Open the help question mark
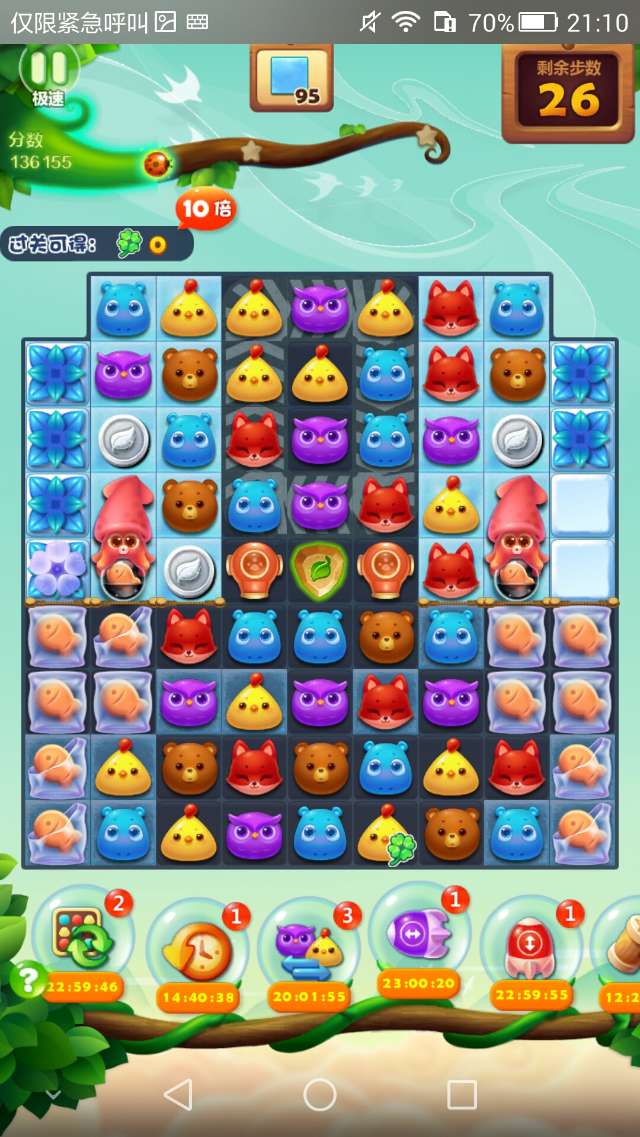 (x=29, y=977)
